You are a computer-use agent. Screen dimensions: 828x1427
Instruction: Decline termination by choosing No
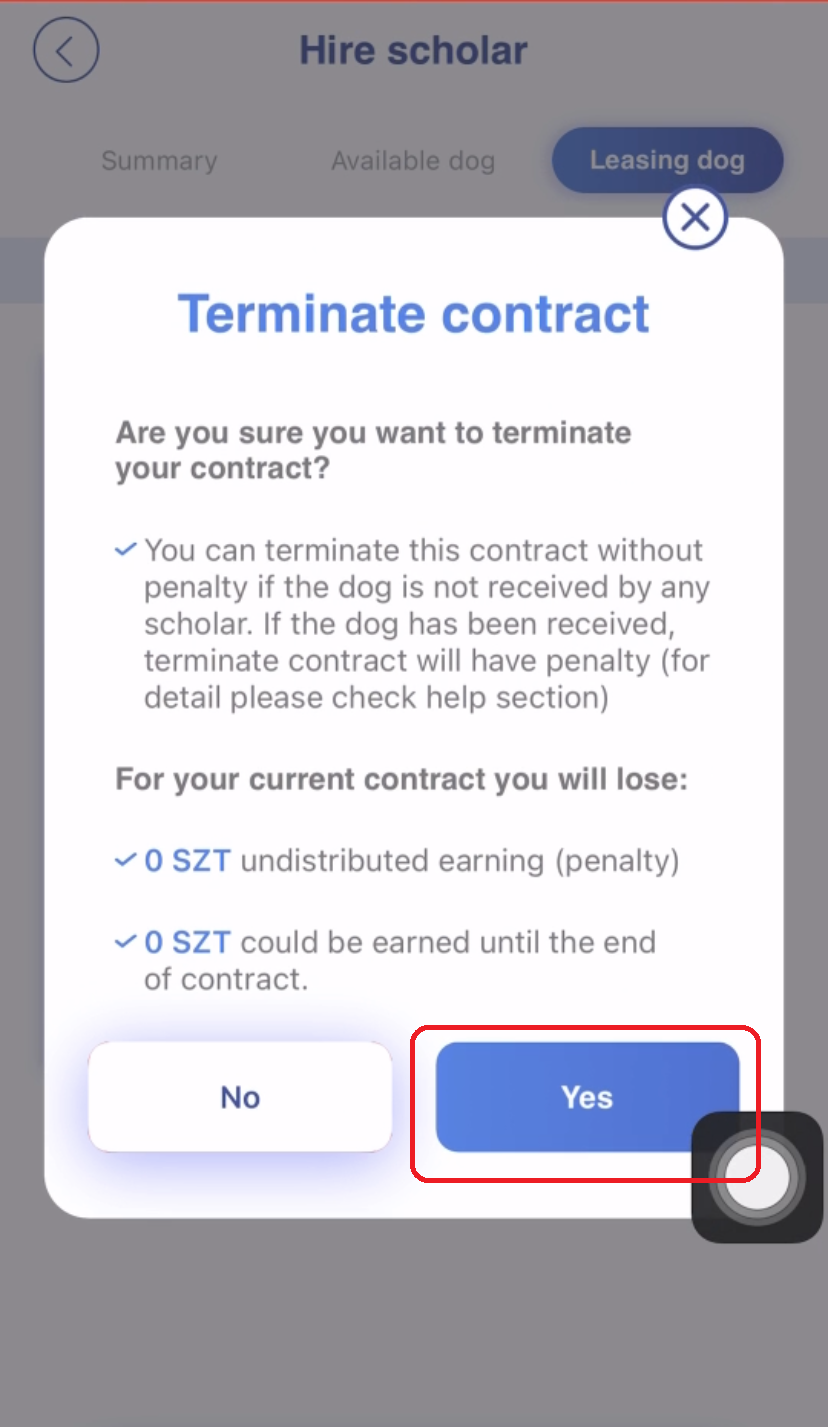point(240,1097)
